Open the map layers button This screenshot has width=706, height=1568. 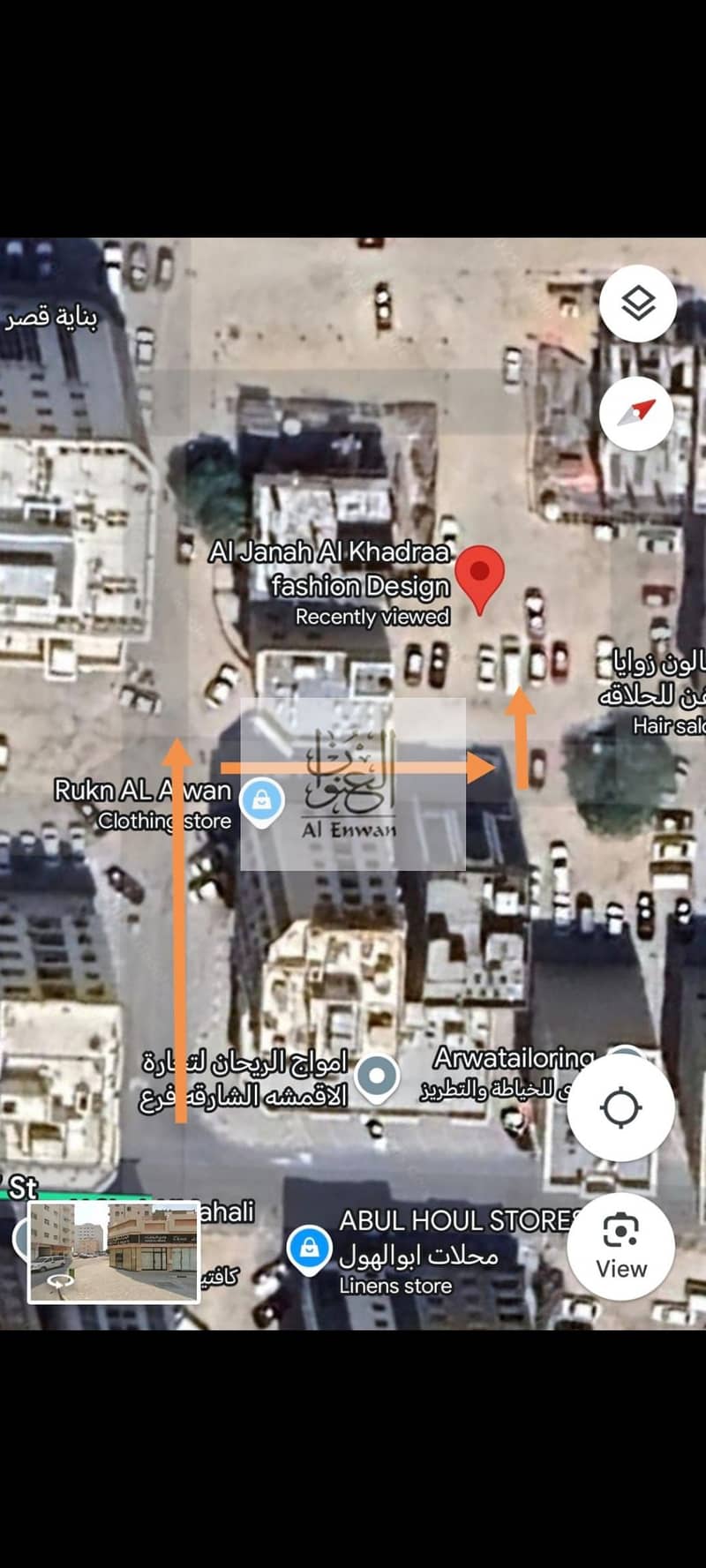click(x=637, y=304)
